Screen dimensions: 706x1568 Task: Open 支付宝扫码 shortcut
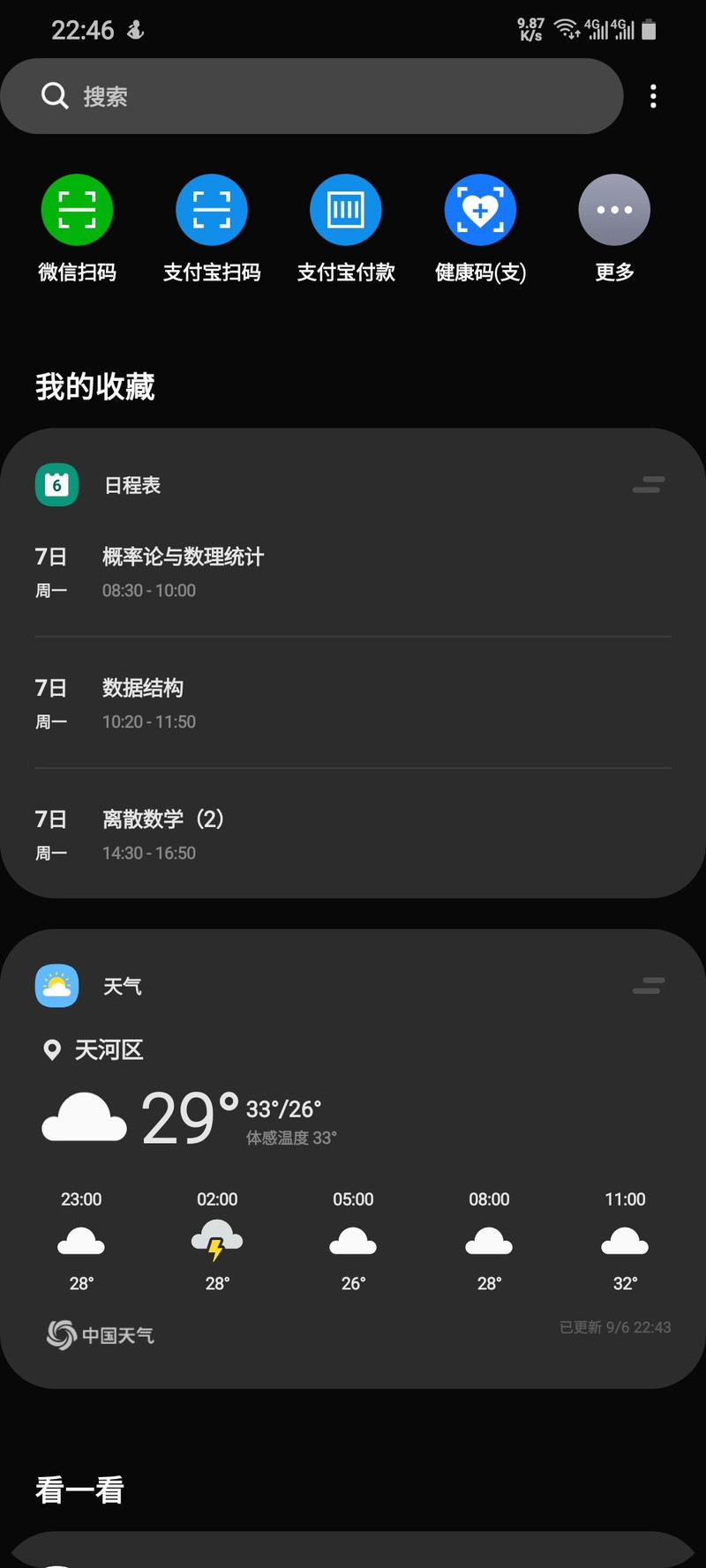pyautogui.click(x=212, y=228)
